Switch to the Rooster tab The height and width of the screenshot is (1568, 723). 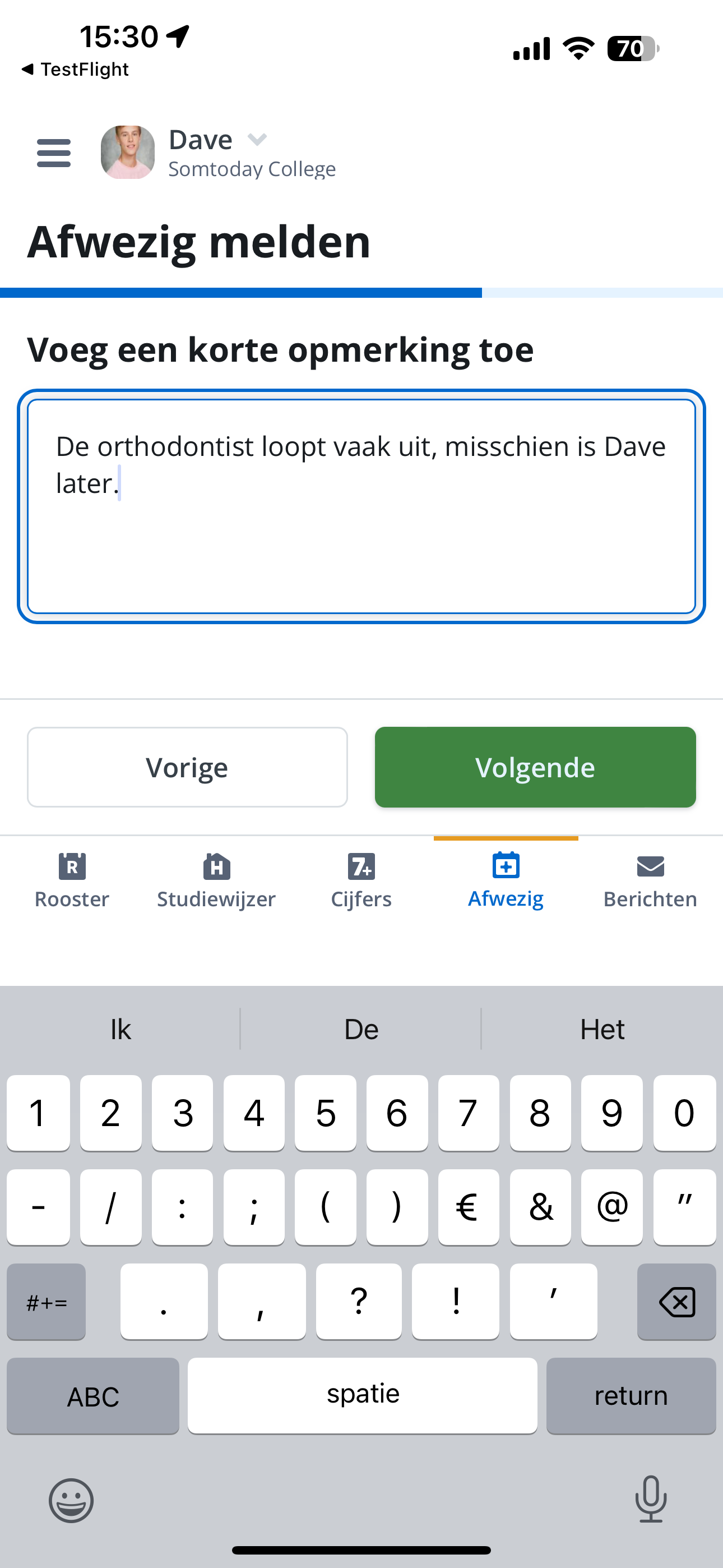tap(72, 880)
